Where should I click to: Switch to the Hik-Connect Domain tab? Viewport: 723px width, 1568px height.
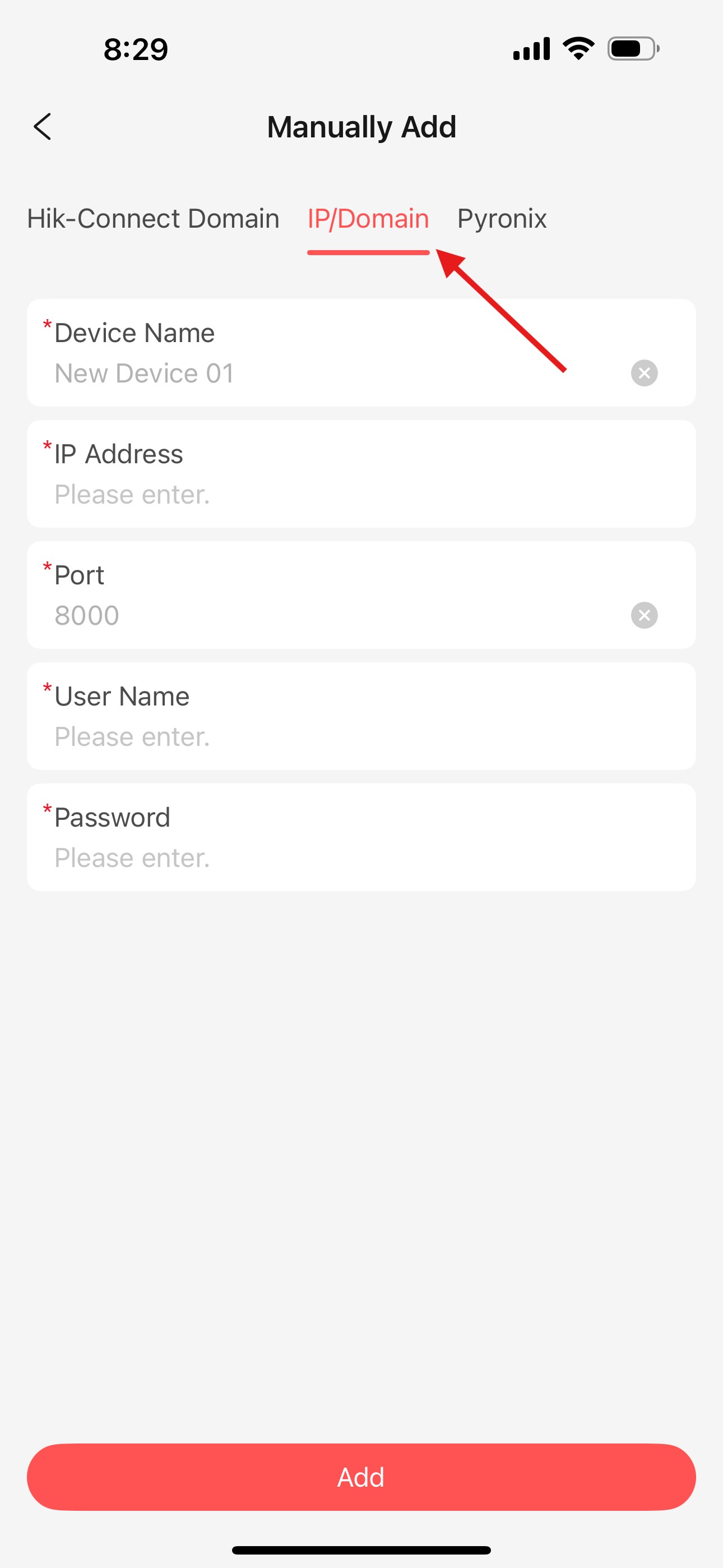click(x=153, y=219)
